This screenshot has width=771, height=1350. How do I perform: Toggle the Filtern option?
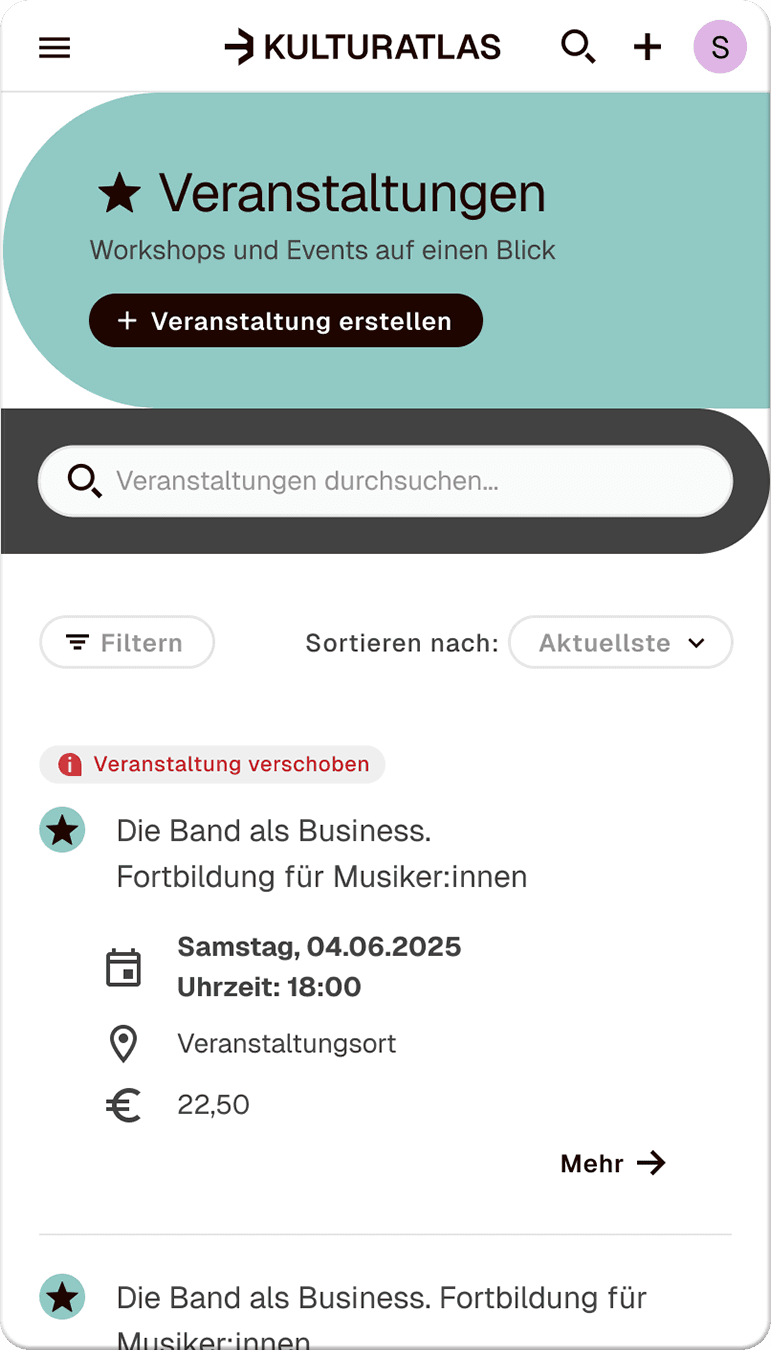coord(127,642)
